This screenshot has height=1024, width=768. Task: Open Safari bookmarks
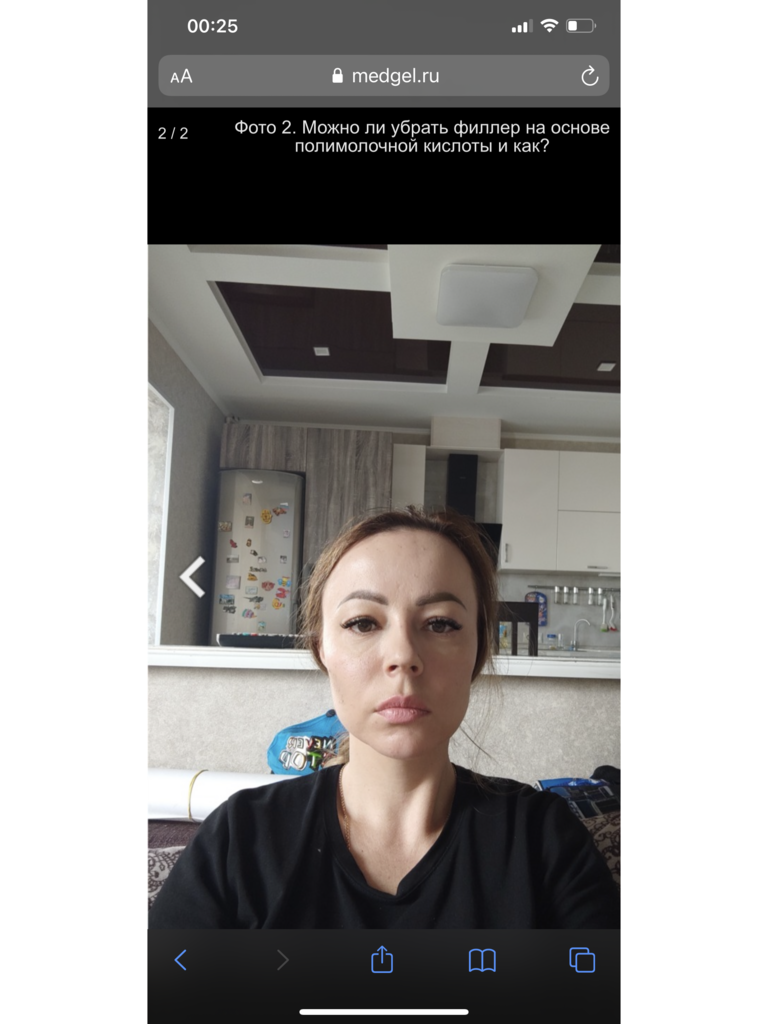(482, 960)
